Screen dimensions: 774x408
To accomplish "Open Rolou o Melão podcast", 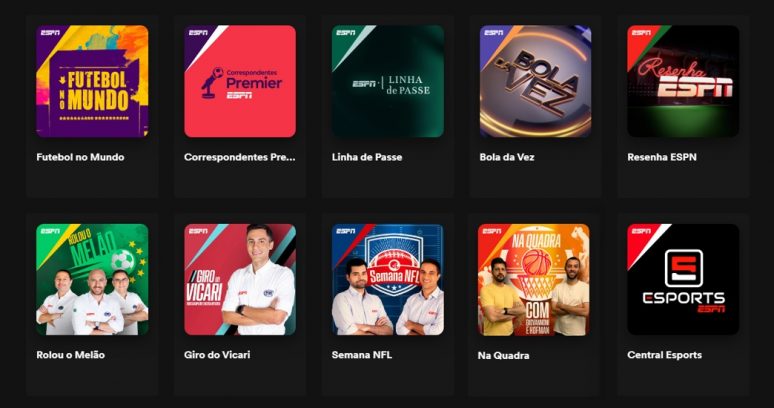I will [x=92, y=279].
